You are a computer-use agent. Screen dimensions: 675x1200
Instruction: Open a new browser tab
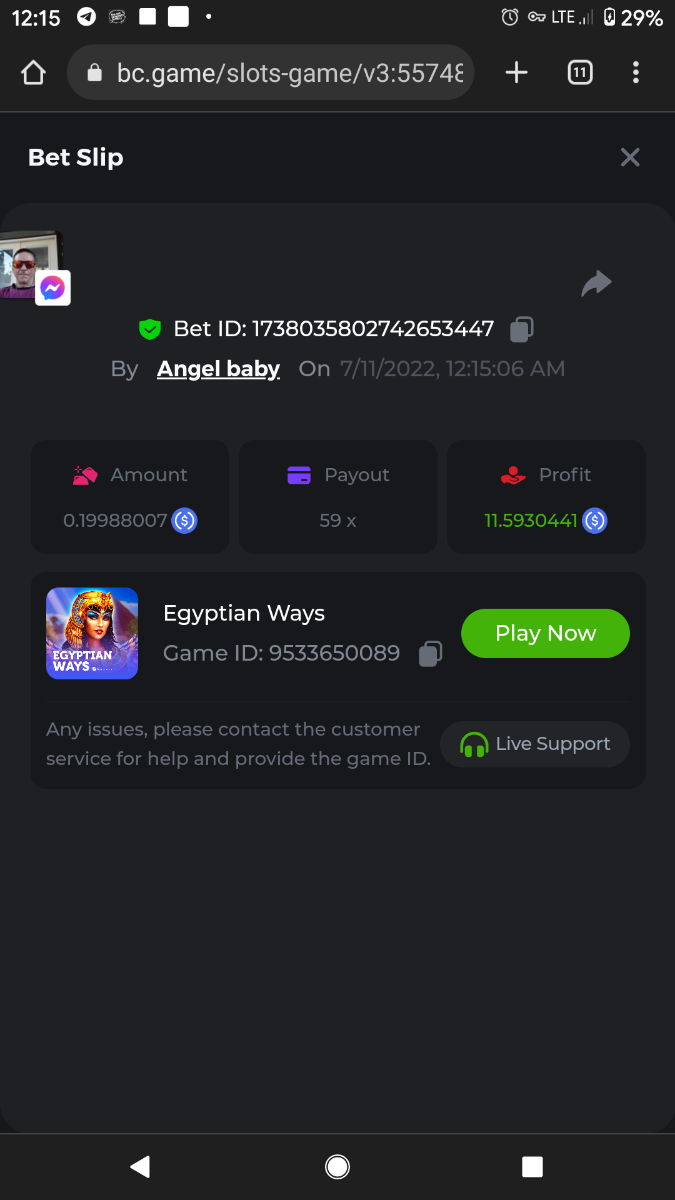516,72
